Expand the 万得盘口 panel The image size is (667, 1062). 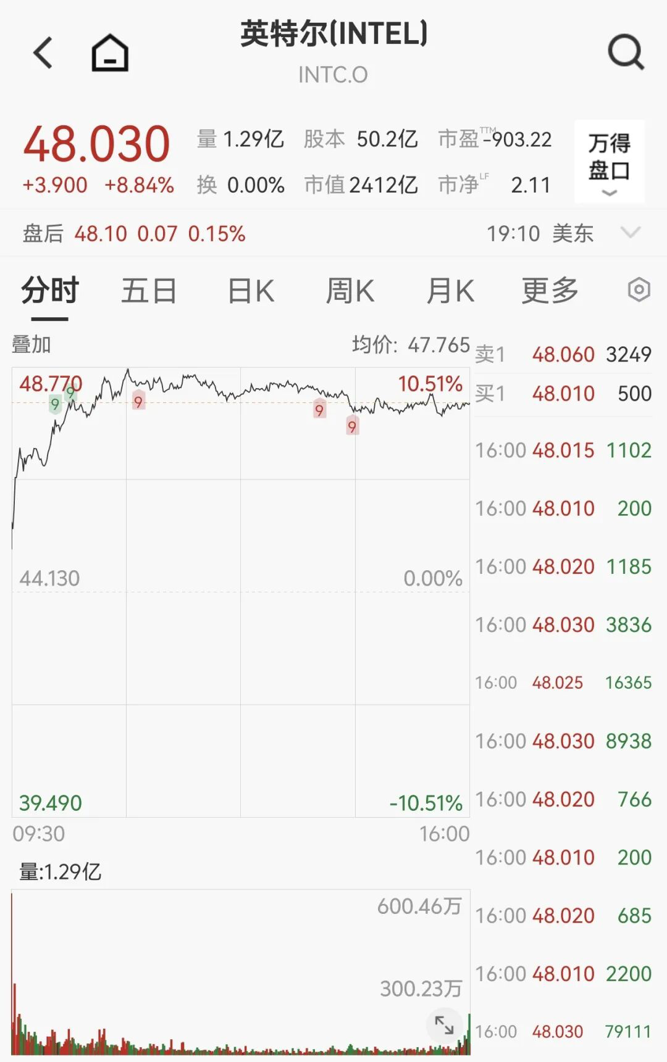(609, 163)
